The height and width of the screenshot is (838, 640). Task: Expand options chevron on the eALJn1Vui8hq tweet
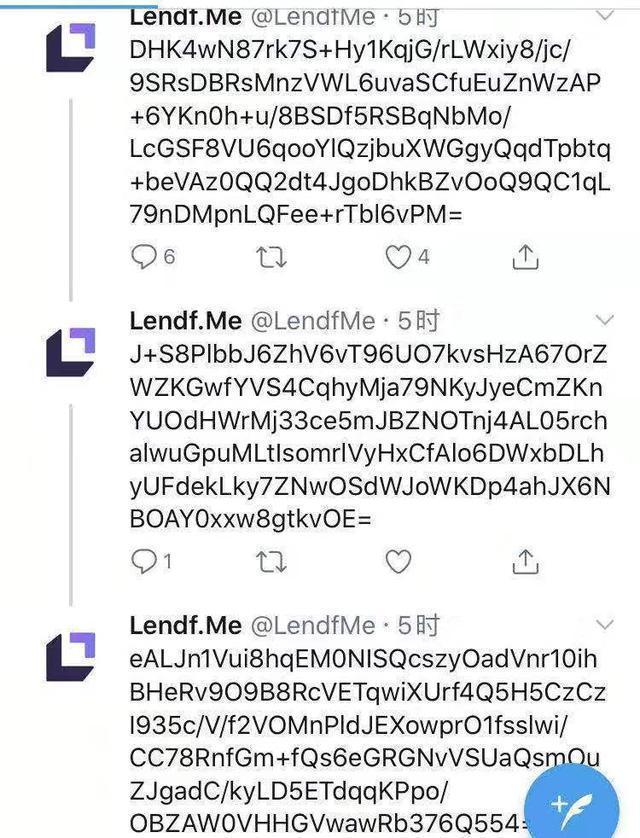click(604, 625)
